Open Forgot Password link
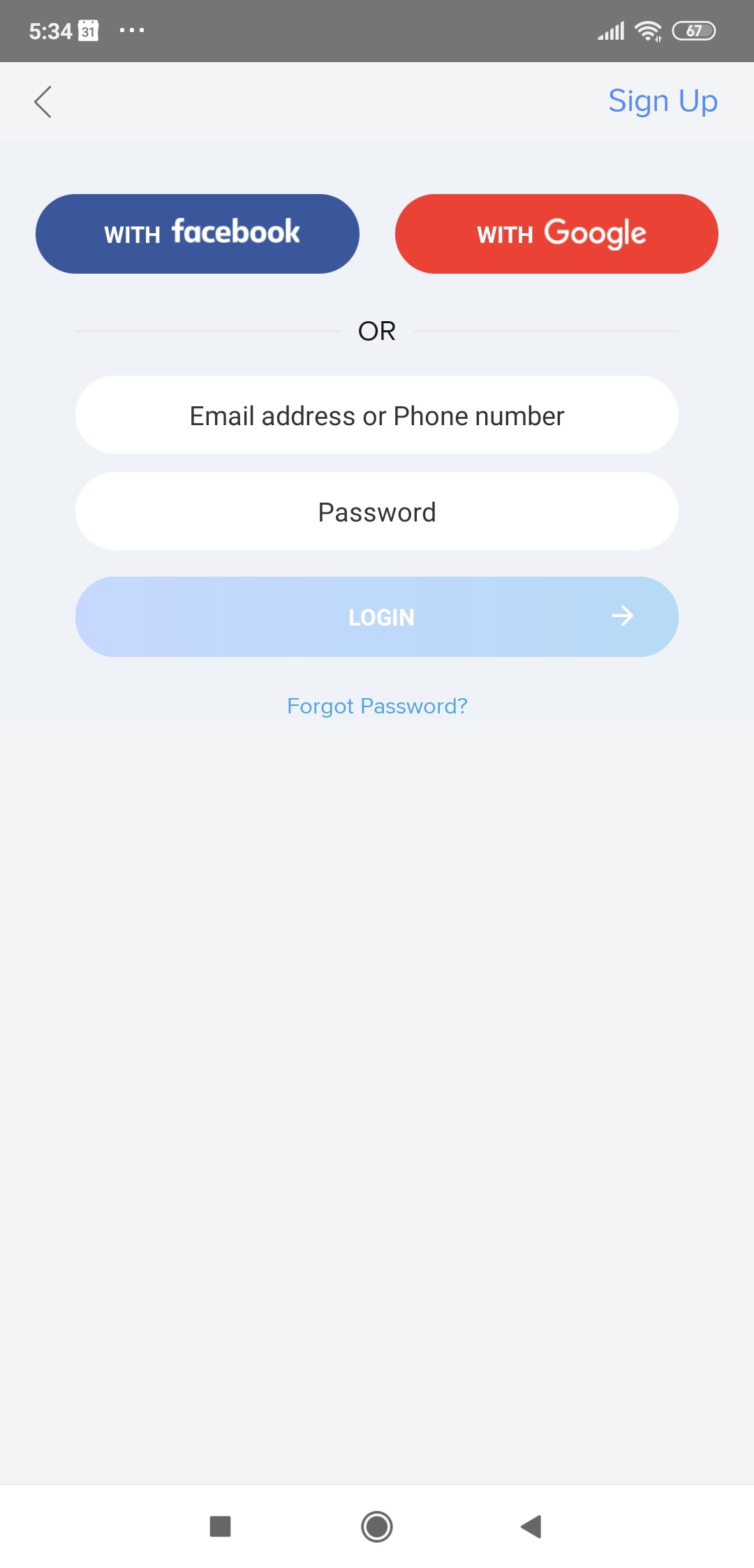The width and height of the screenshot is (754, 1568). (x=377, y=706)
